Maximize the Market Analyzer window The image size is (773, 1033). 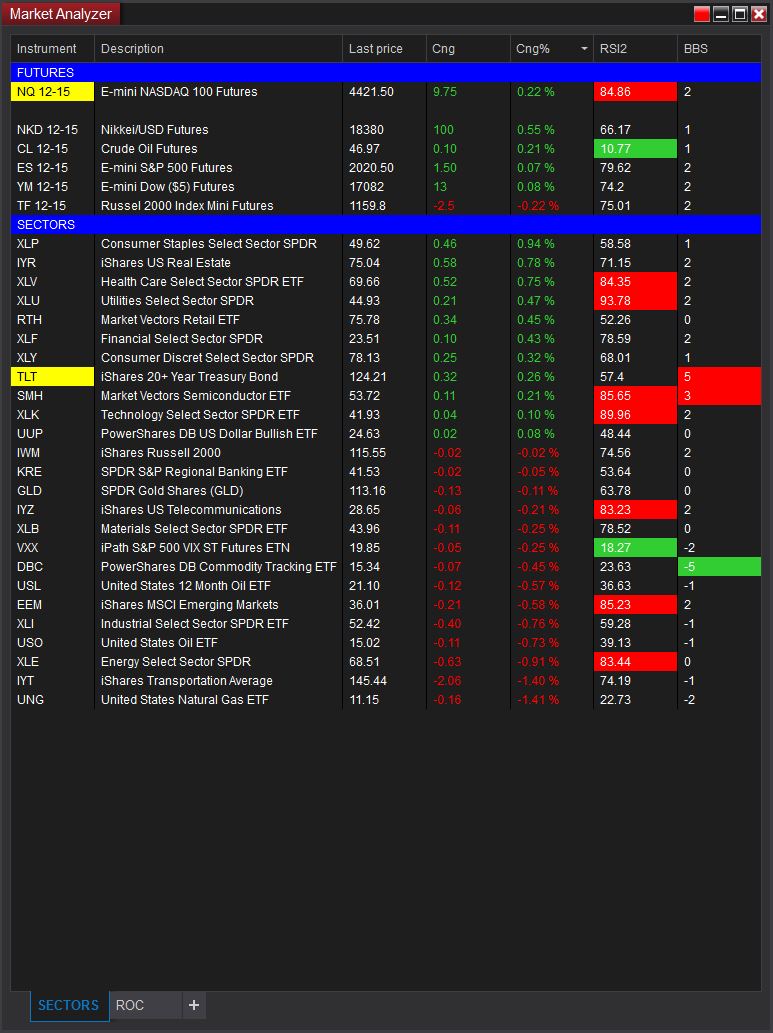(x=740, y=14)
